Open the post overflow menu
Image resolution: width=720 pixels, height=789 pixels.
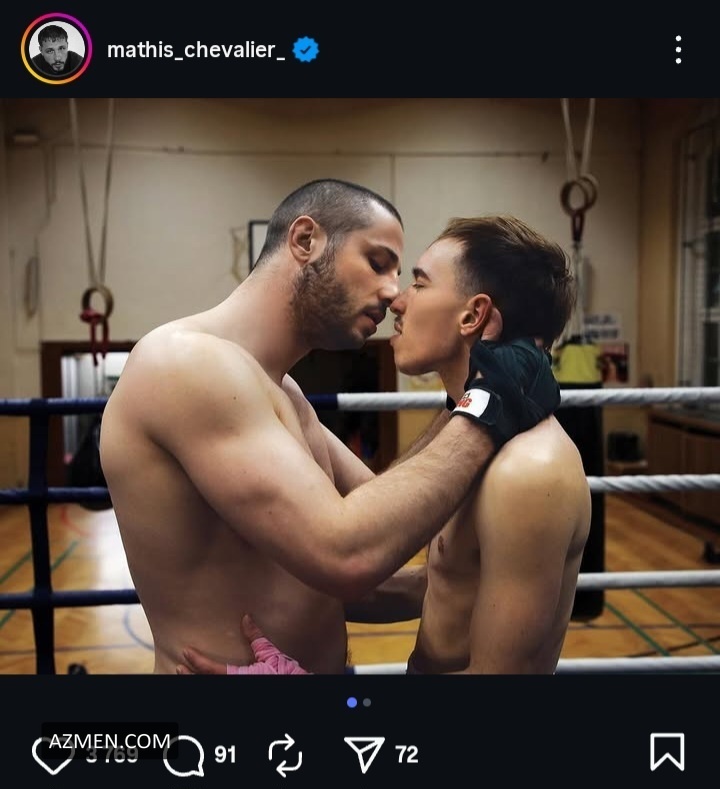tap(678, 49)
